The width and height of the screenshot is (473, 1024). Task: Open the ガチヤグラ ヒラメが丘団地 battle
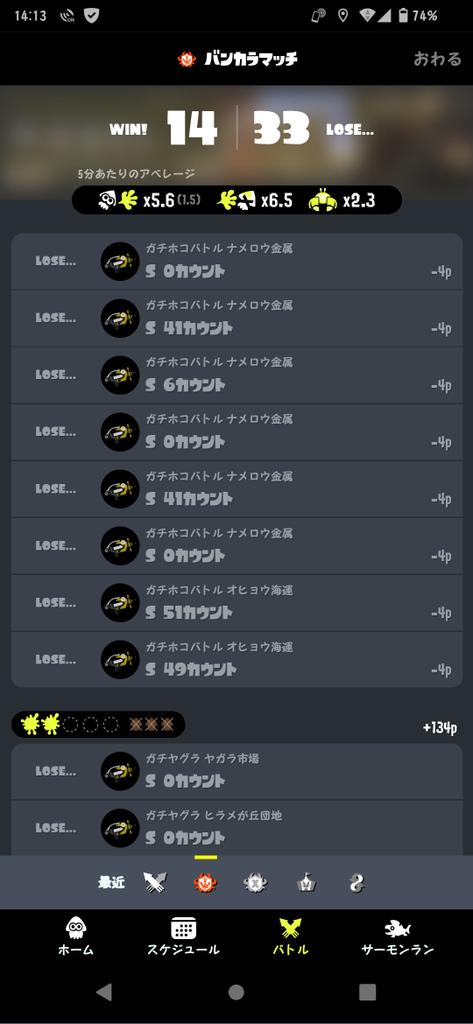[x=236, y=827]
